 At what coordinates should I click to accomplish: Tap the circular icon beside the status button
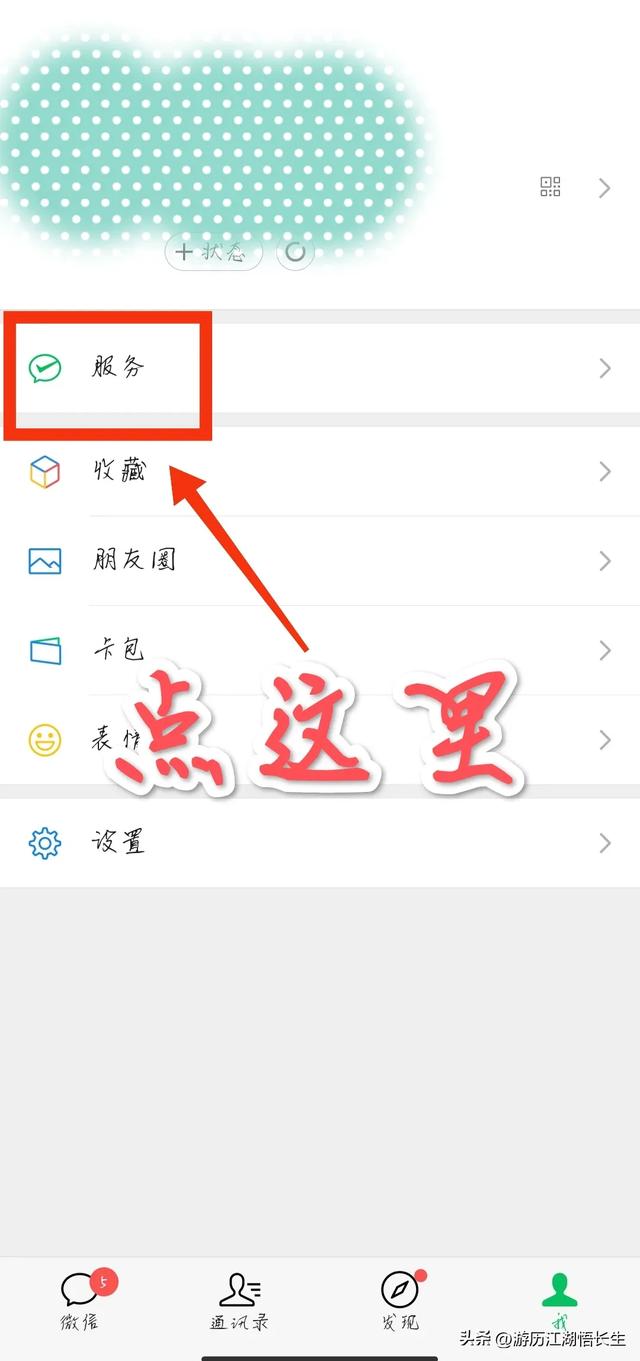coord(295,253)
